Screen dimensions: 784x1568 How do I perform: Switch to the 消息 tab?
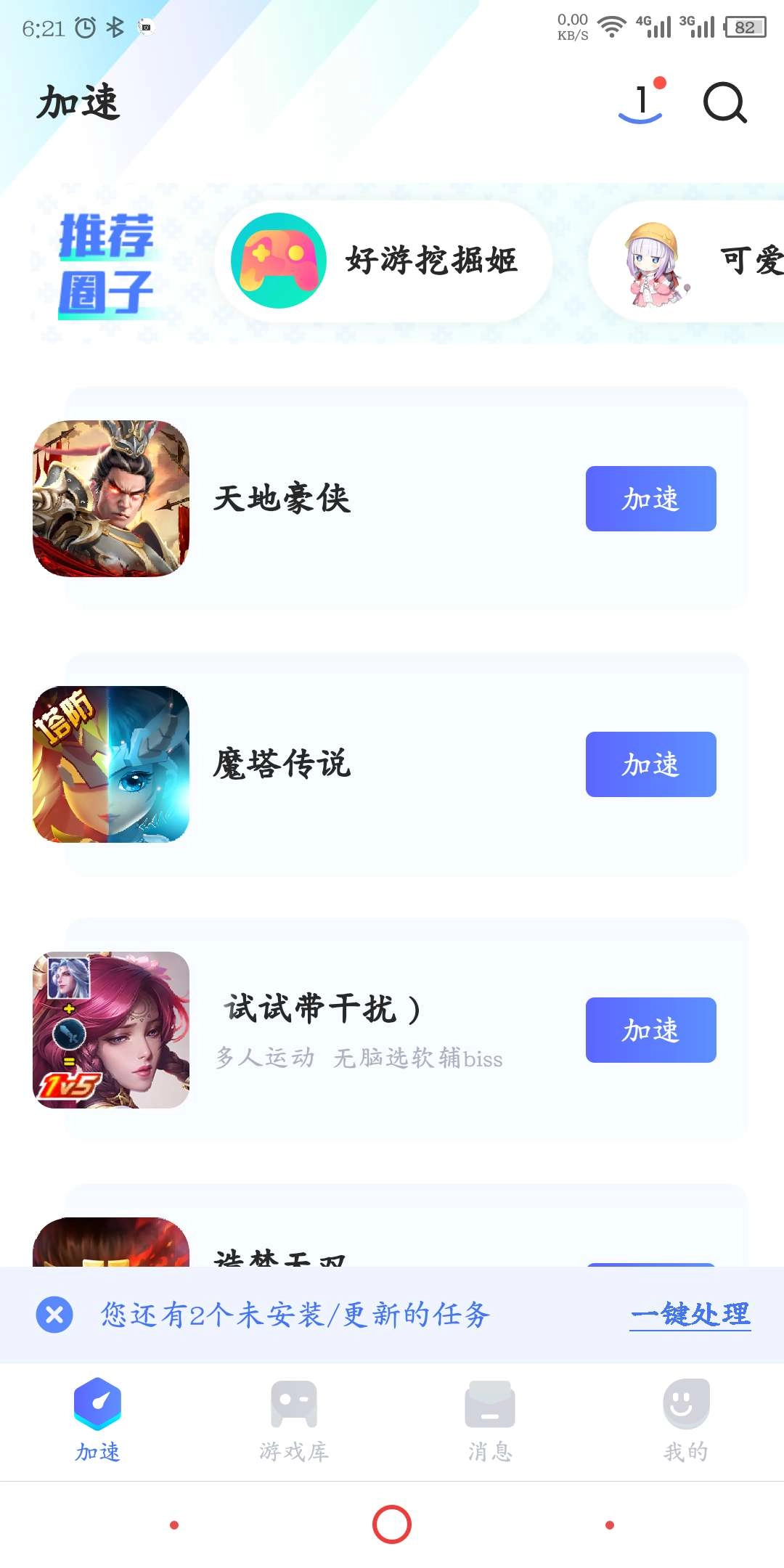click(490, 1420)
